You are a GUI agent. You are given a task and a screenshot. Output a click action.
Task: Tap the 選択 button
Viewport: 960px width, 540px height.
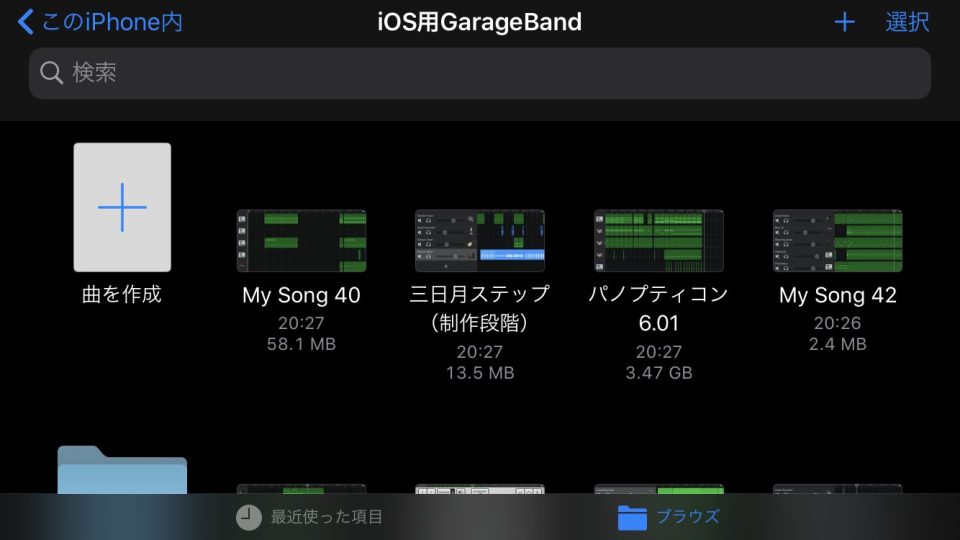(907, 22)
